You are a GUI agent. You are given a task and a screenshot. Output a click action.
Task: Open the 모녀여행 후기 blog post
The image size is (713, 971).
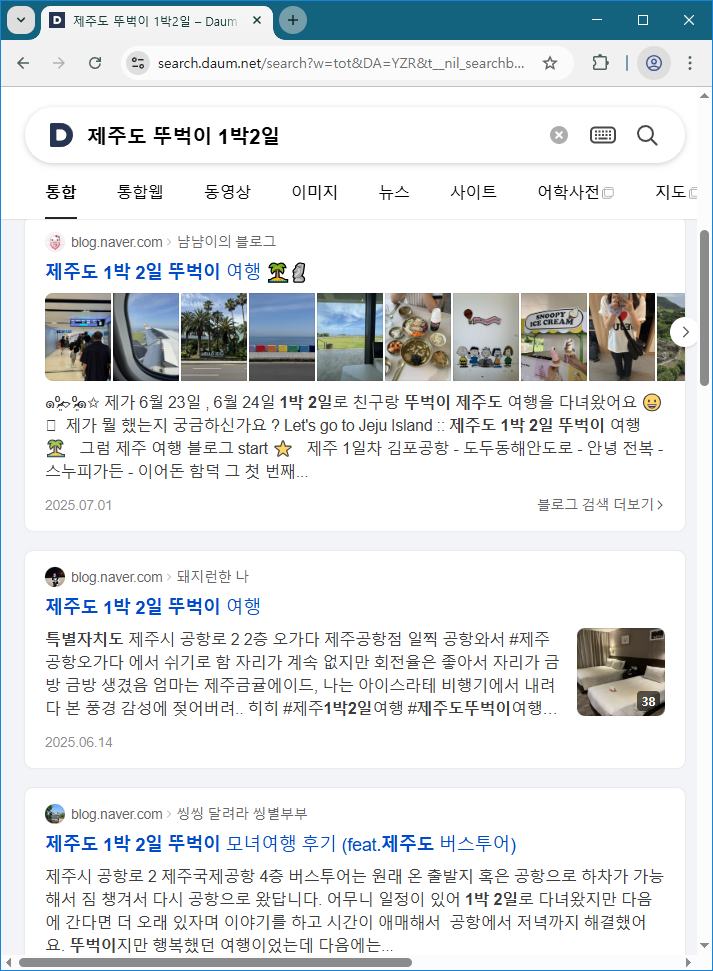pos(281,842)
